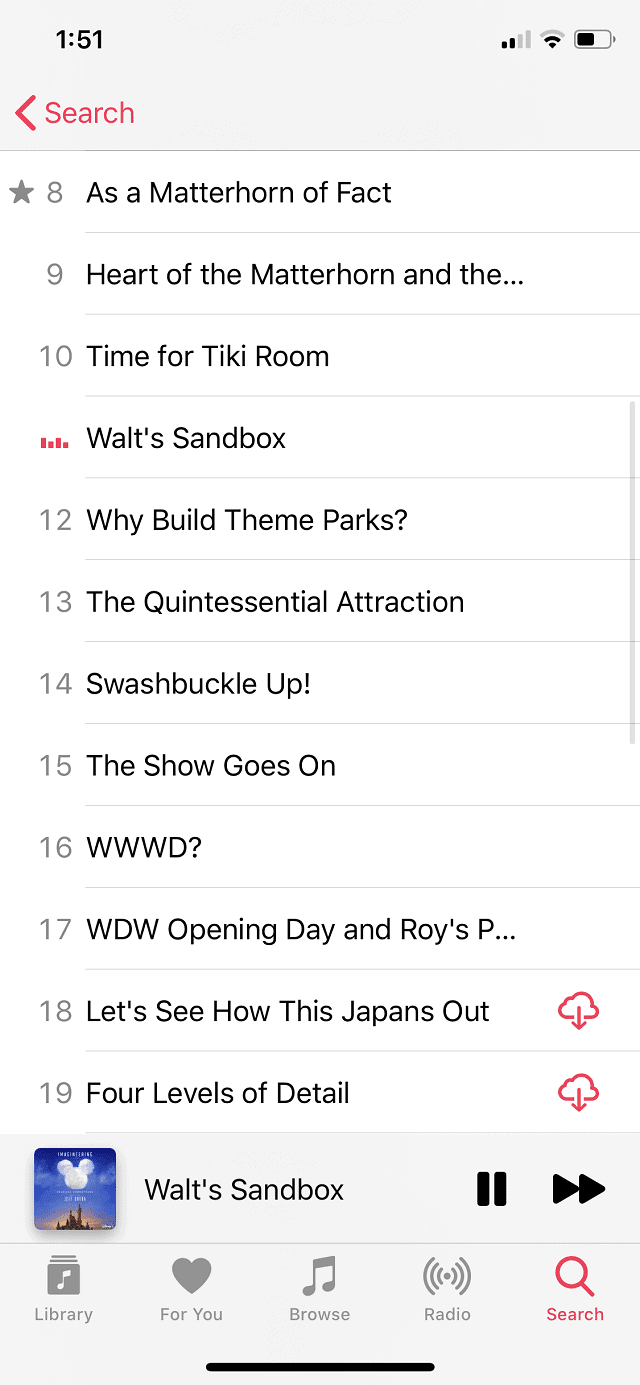Play WDW Opening Day and Roy's track
This screenshot has height=1385, width=640.
(320, 930)
